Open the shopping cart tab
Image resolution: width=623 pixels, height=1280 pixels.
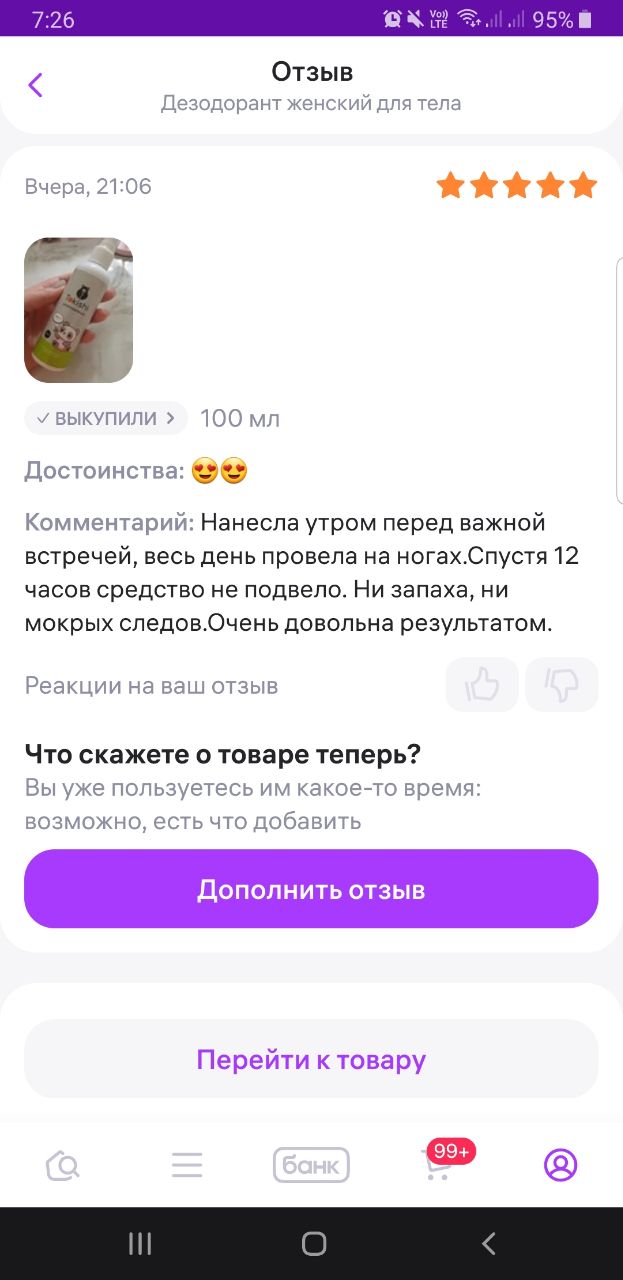[437, 1165]
